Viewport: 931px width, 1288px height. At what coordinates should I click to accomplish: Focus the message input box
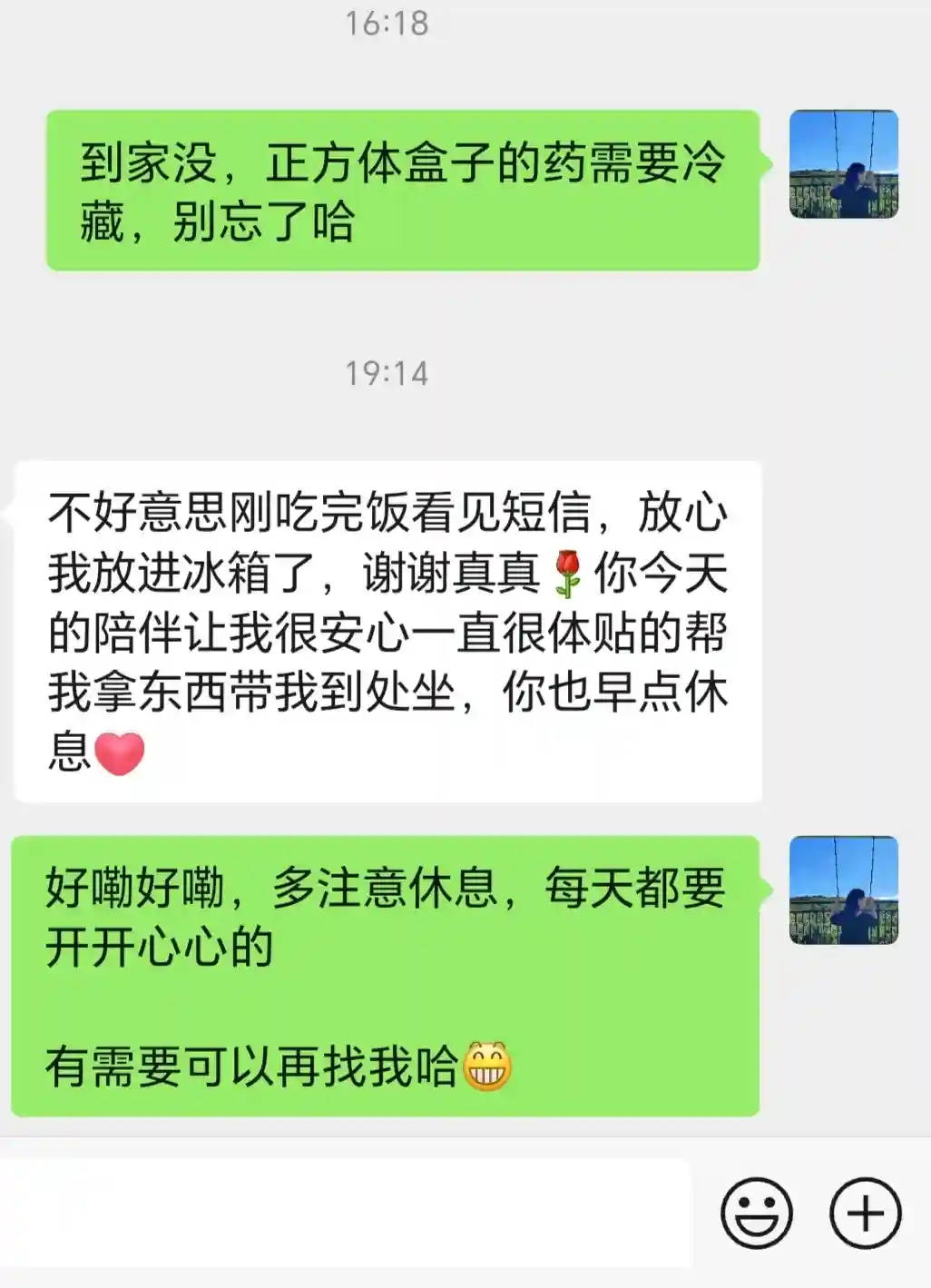coord(345,1213)
